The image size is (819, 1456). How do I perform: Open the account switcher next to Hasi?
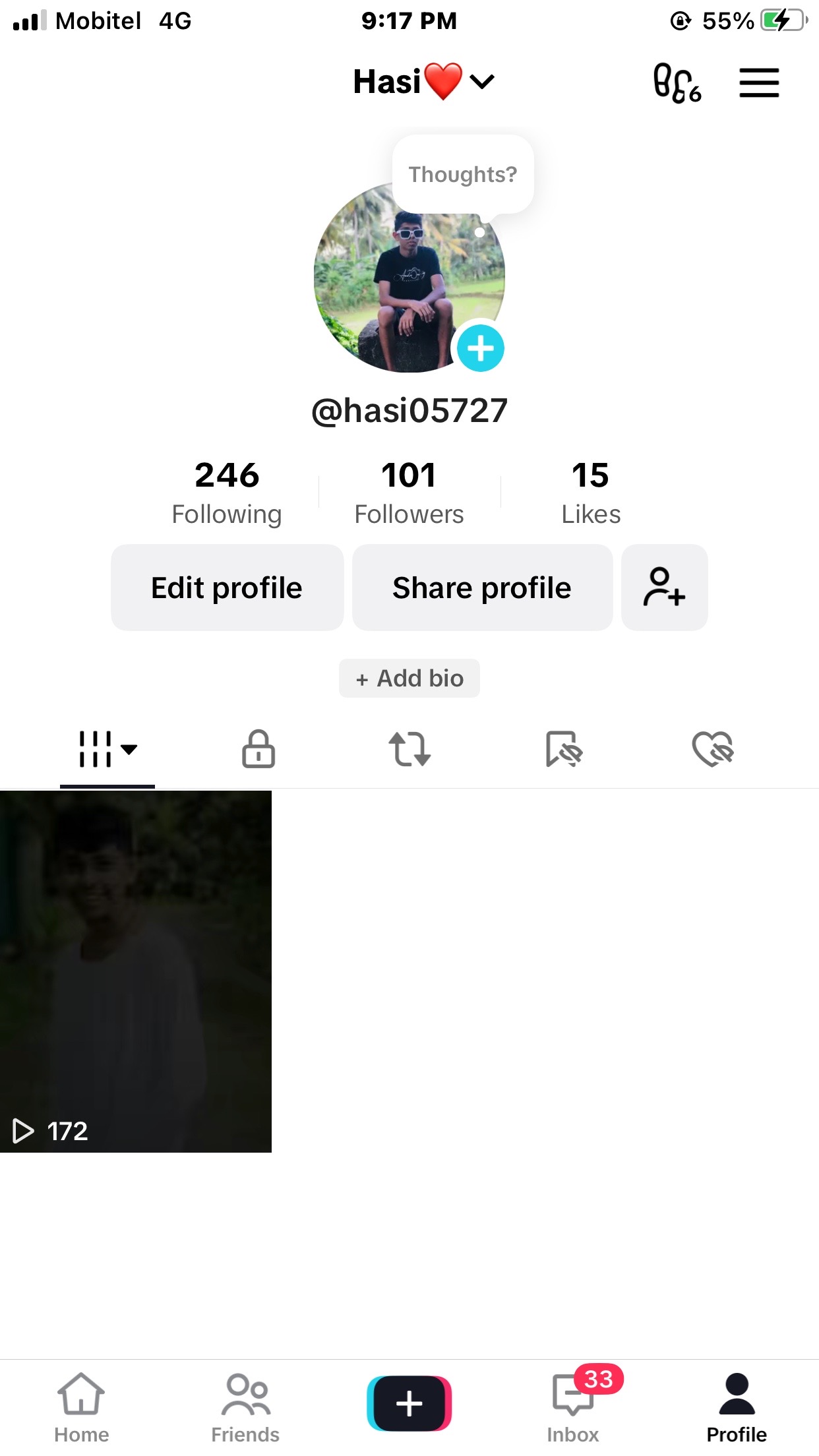click(482, 82)
